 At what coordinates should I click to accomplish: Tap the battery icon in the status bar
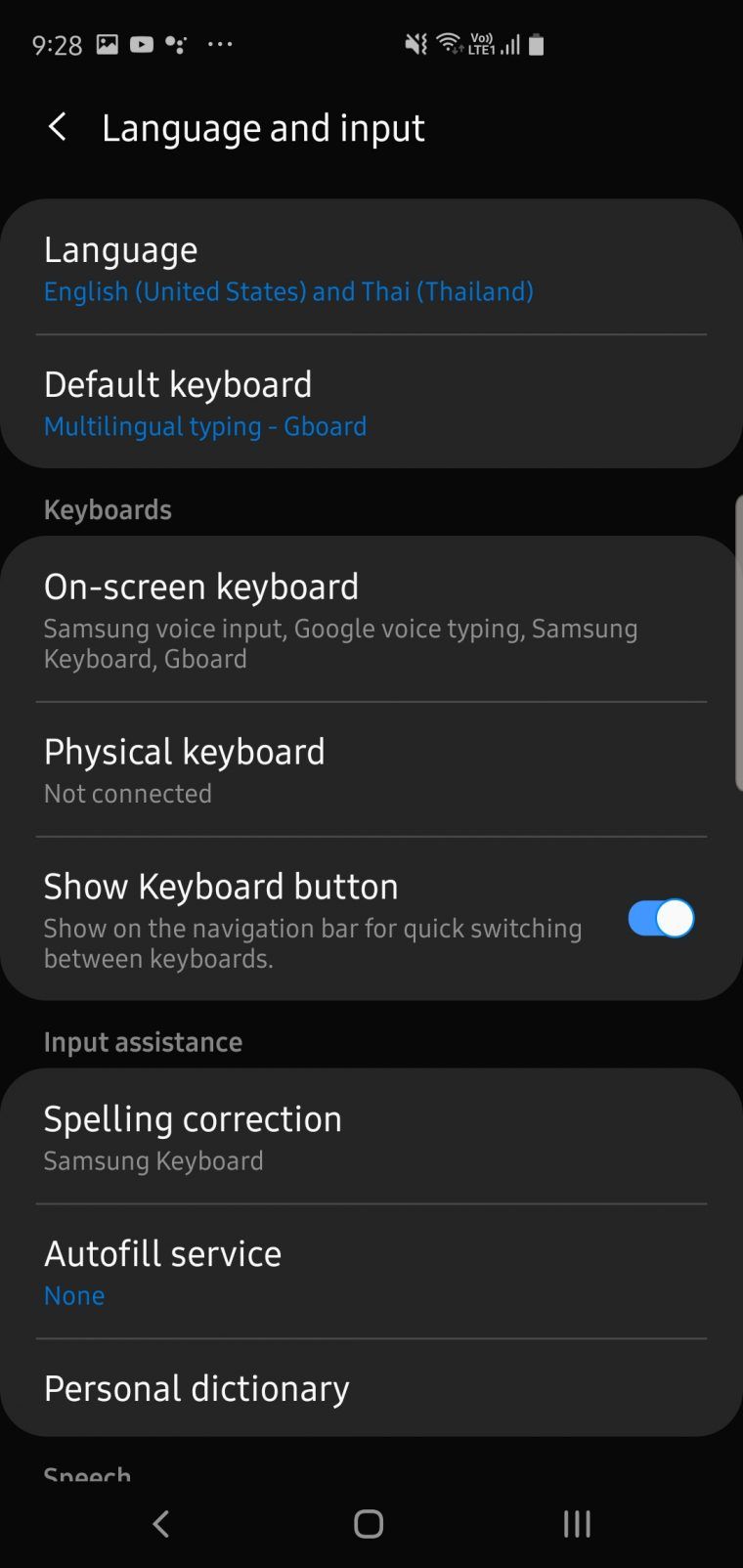[534, 43]
